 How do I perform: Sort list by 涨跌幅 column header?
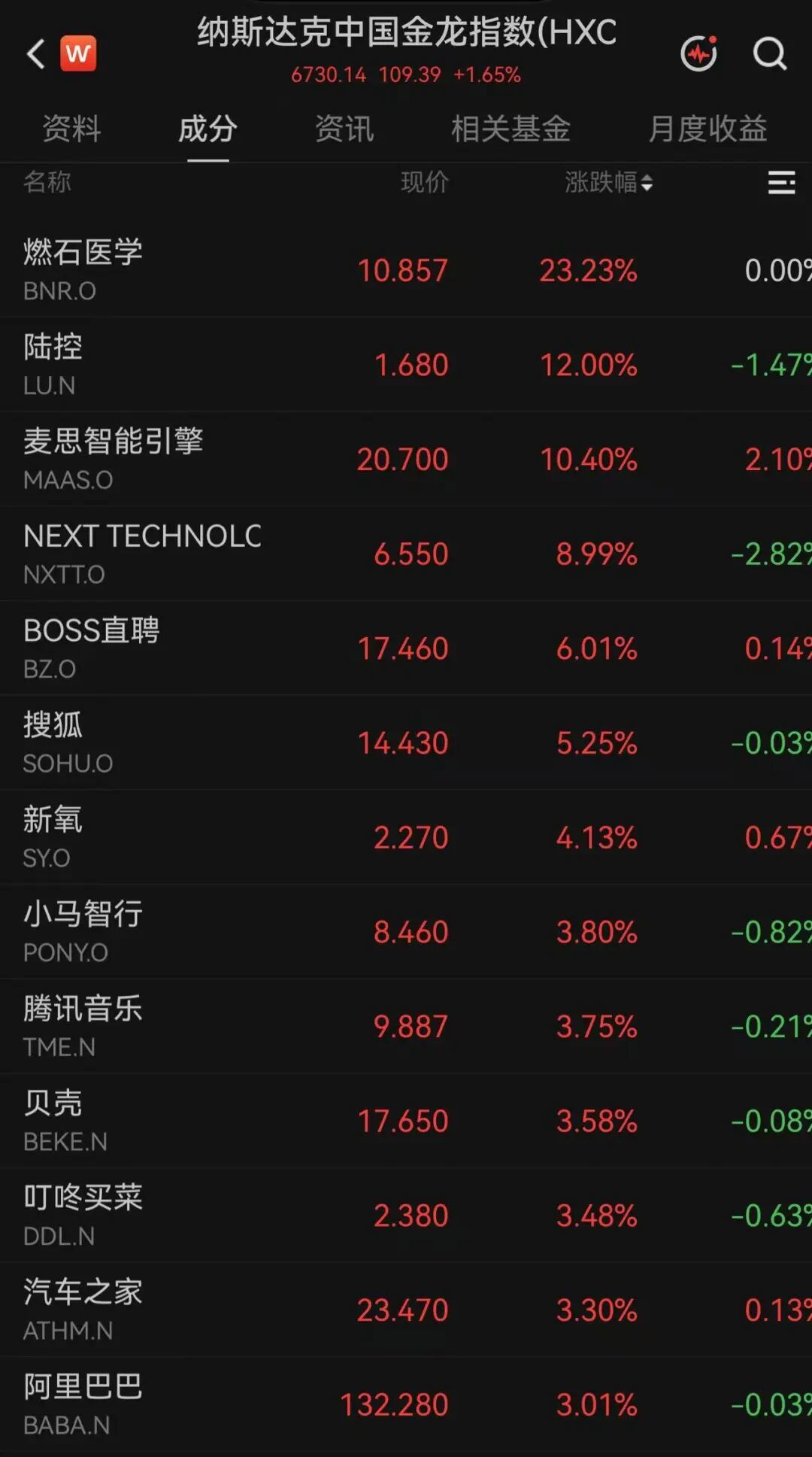[x=608, y=182]
